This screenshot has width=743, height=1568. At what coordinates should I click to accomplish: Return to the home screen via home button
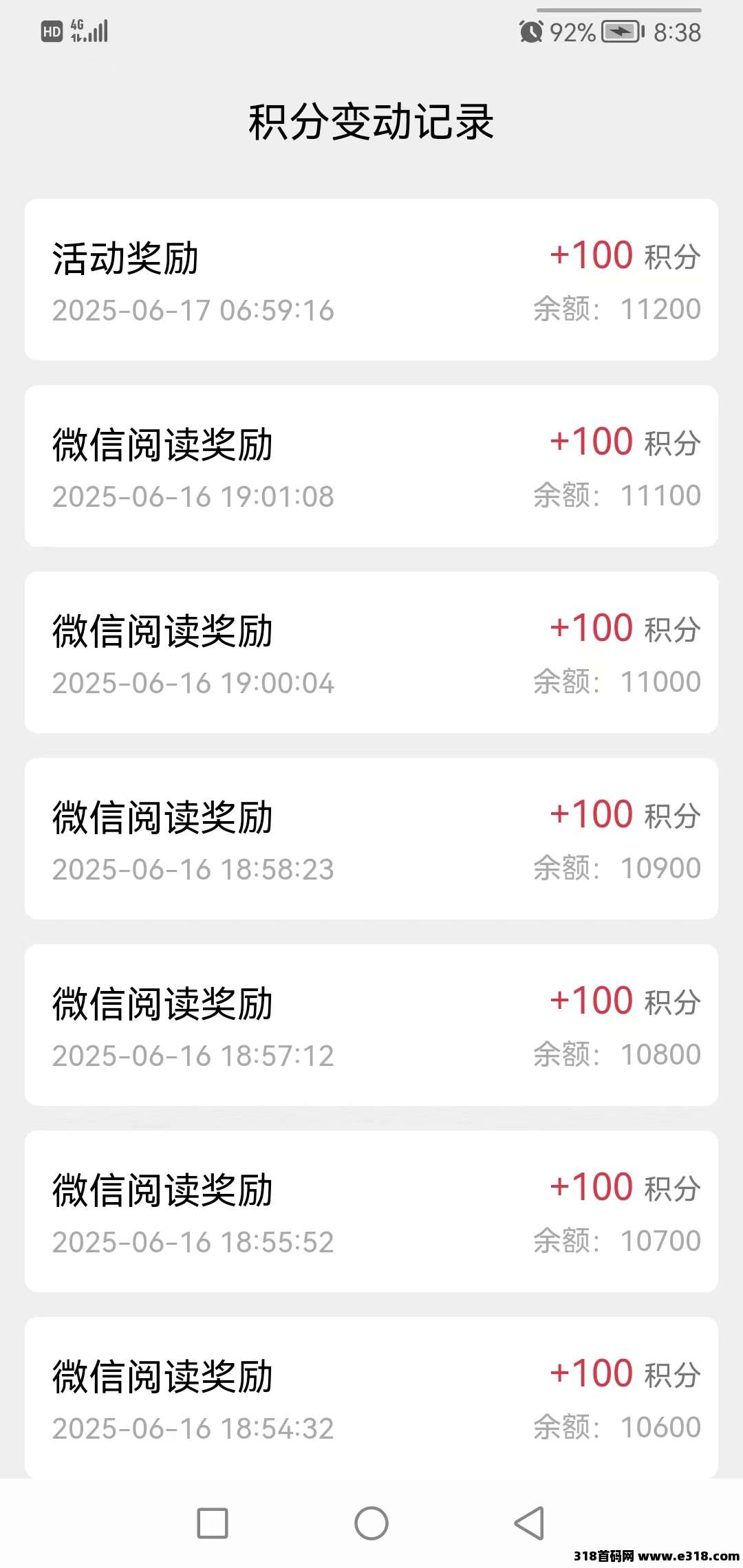pos(371,1523)
